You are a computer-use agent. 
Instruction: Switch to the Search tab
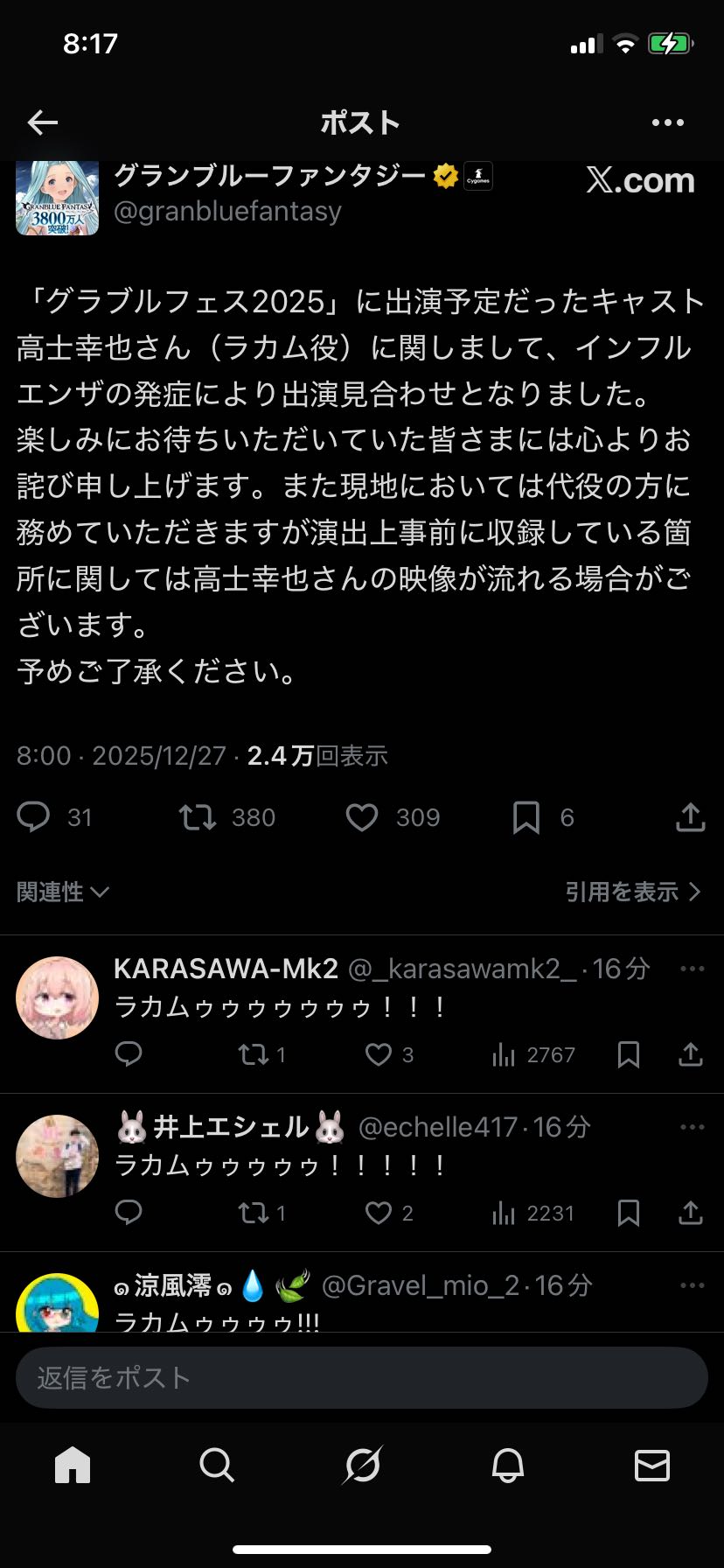[x=217, y=1465]
